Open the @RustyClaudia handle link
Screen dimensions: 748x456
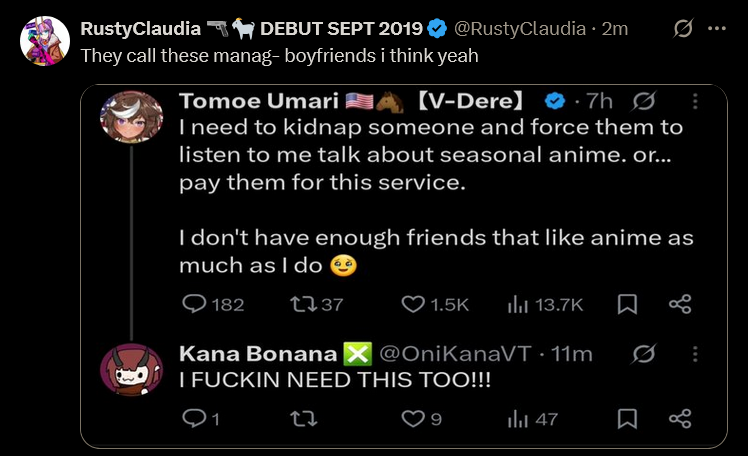click(x=523, y=29)
